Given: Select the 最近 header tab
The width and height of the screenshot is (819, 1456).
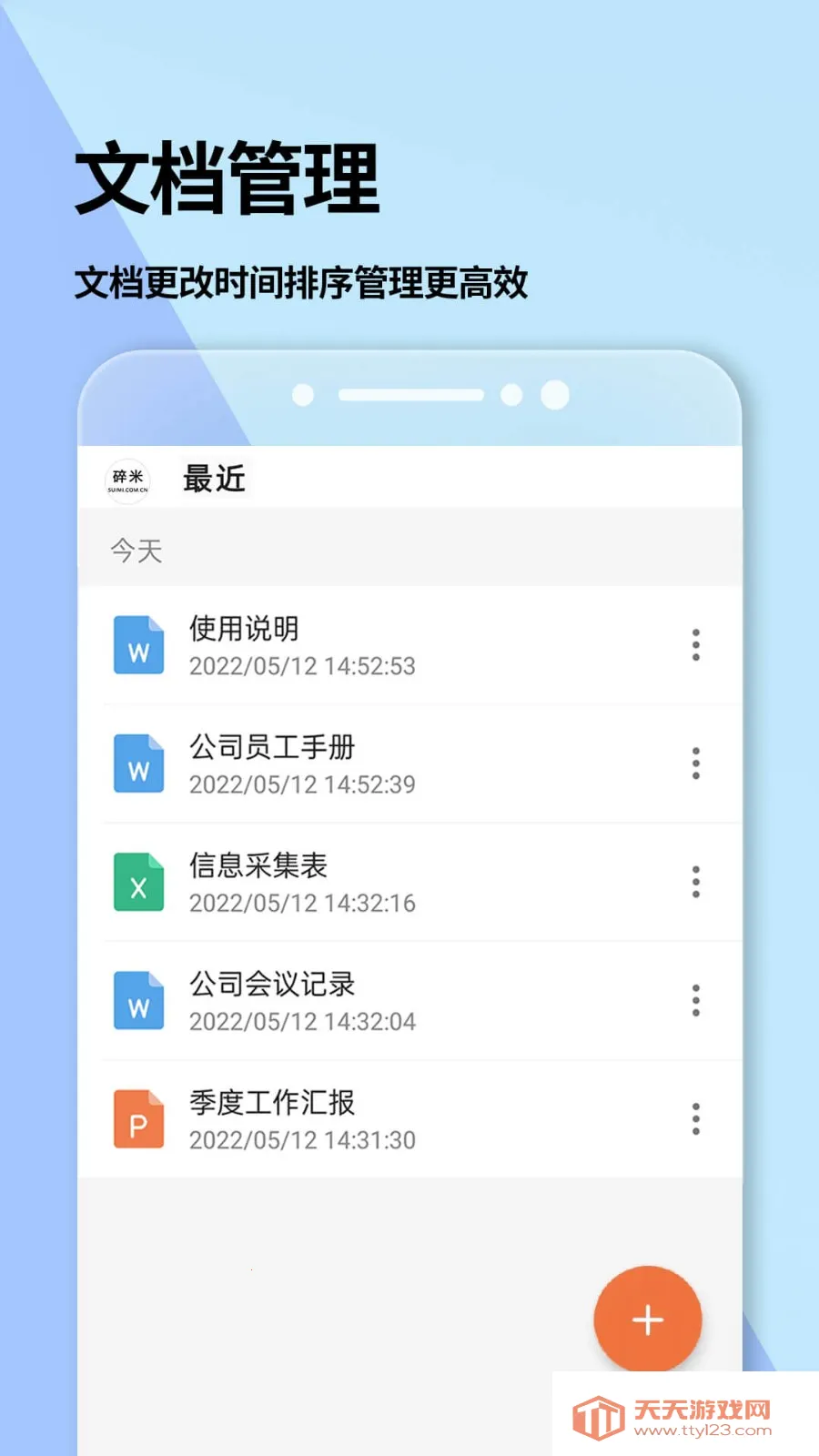Looking at the screenshot, I should point(214,480).
